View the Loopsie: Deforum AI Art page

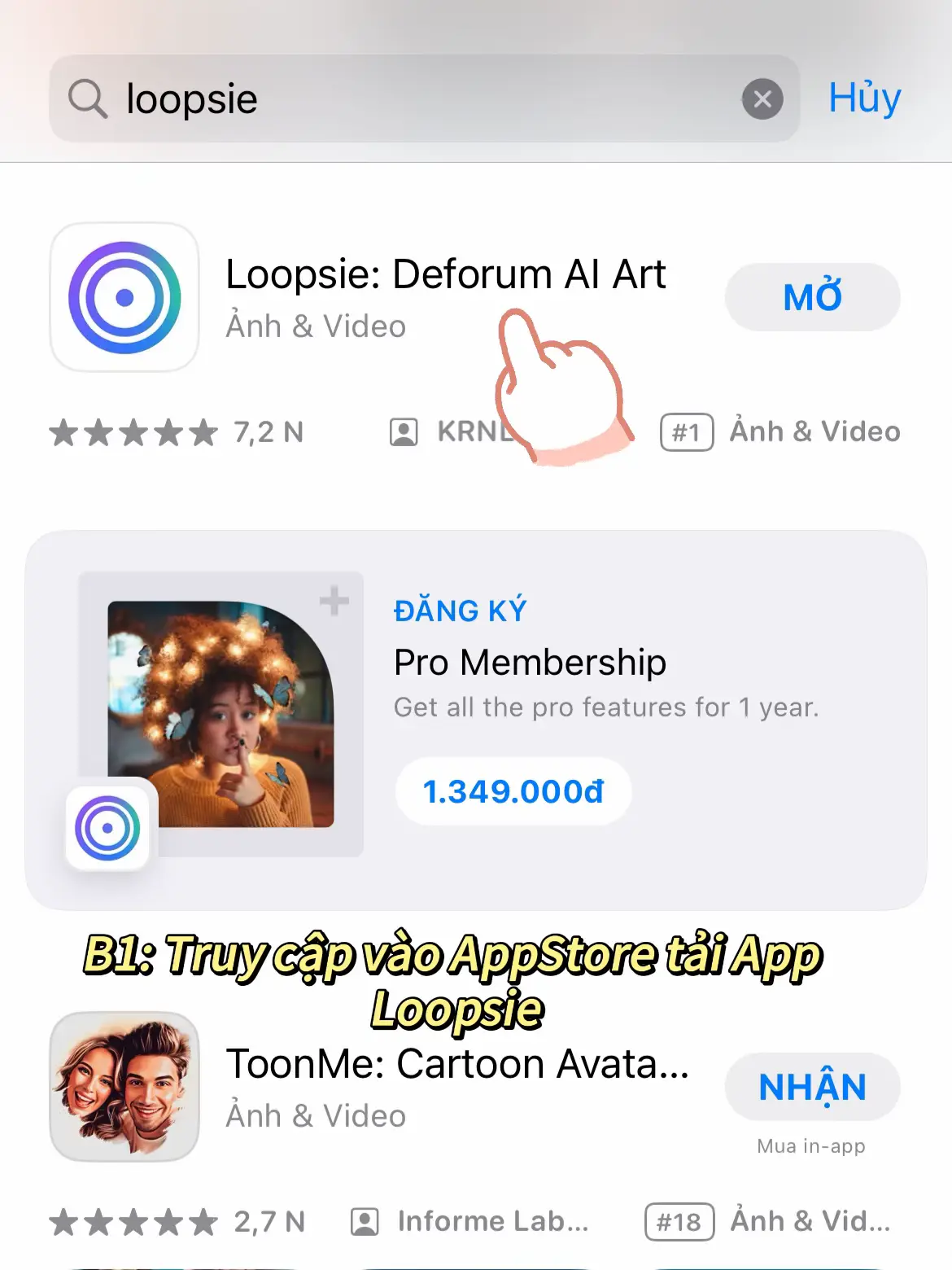click(x=444, y=275)
